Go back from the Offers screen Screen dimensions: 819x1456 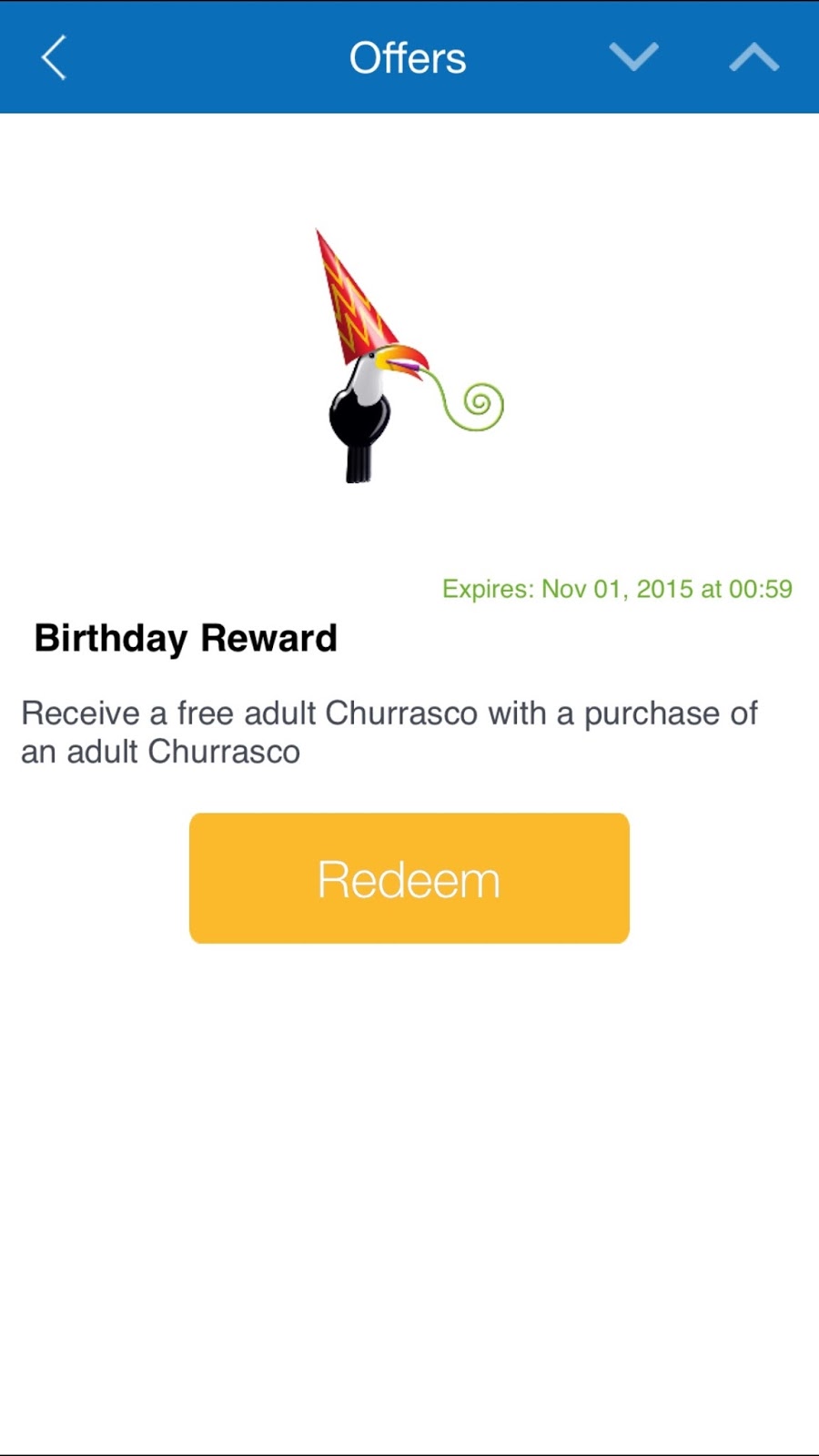(54, 58)
